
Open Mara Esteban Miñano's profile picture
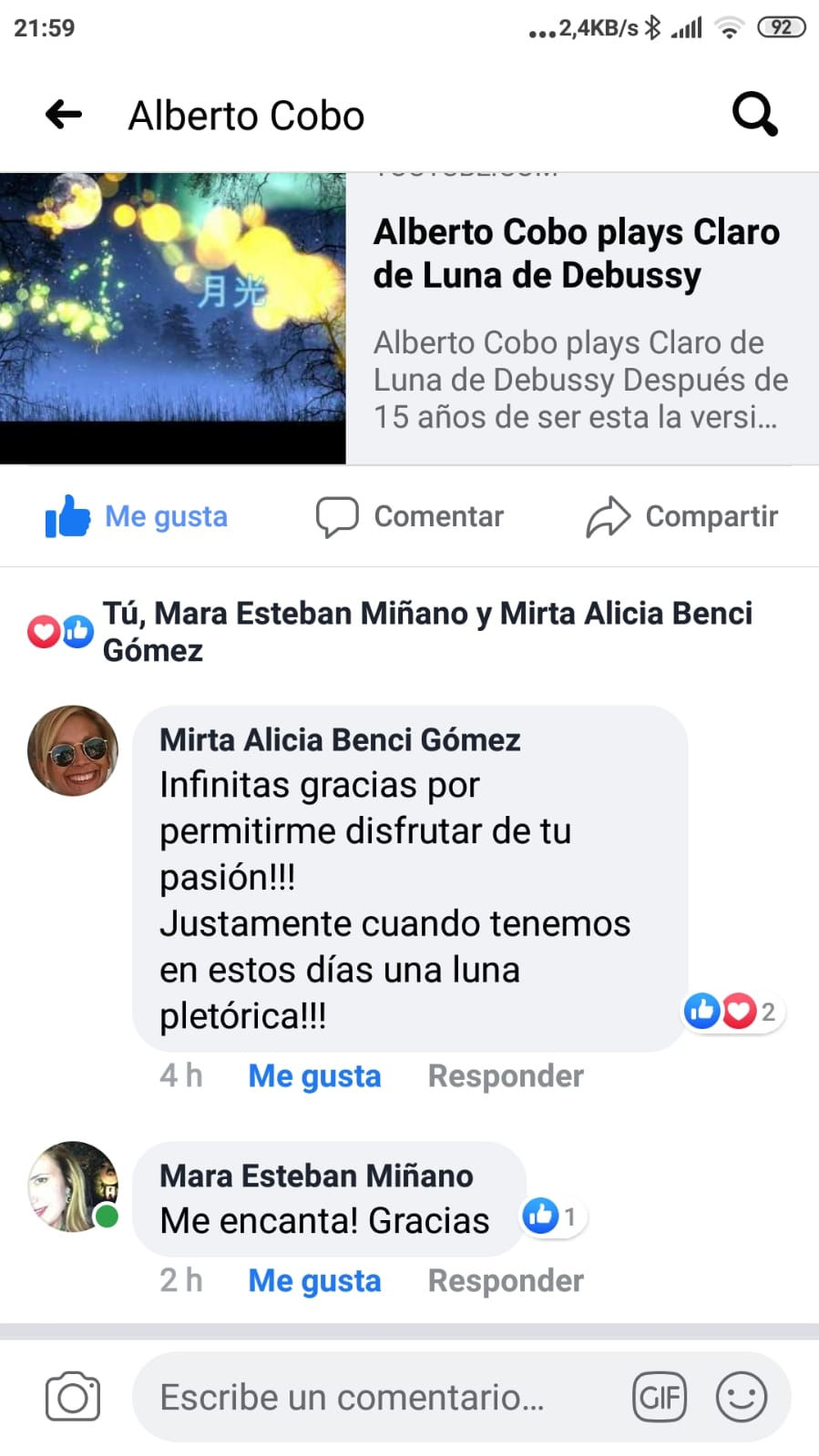pyautogui.click(x=73, y=1186)
